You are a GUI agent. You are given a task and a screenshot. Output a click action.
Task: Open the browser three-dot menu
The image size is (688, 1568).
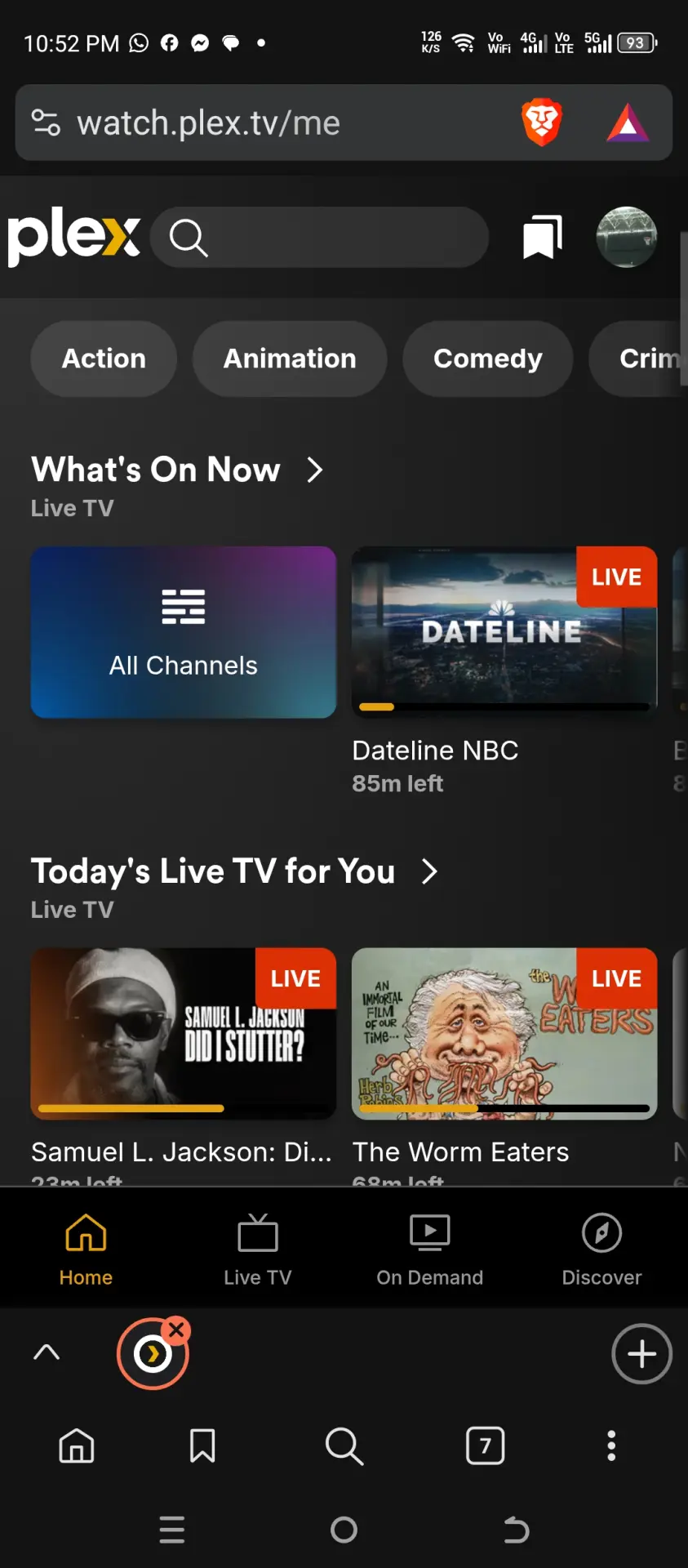click(x=611, y=1446)
